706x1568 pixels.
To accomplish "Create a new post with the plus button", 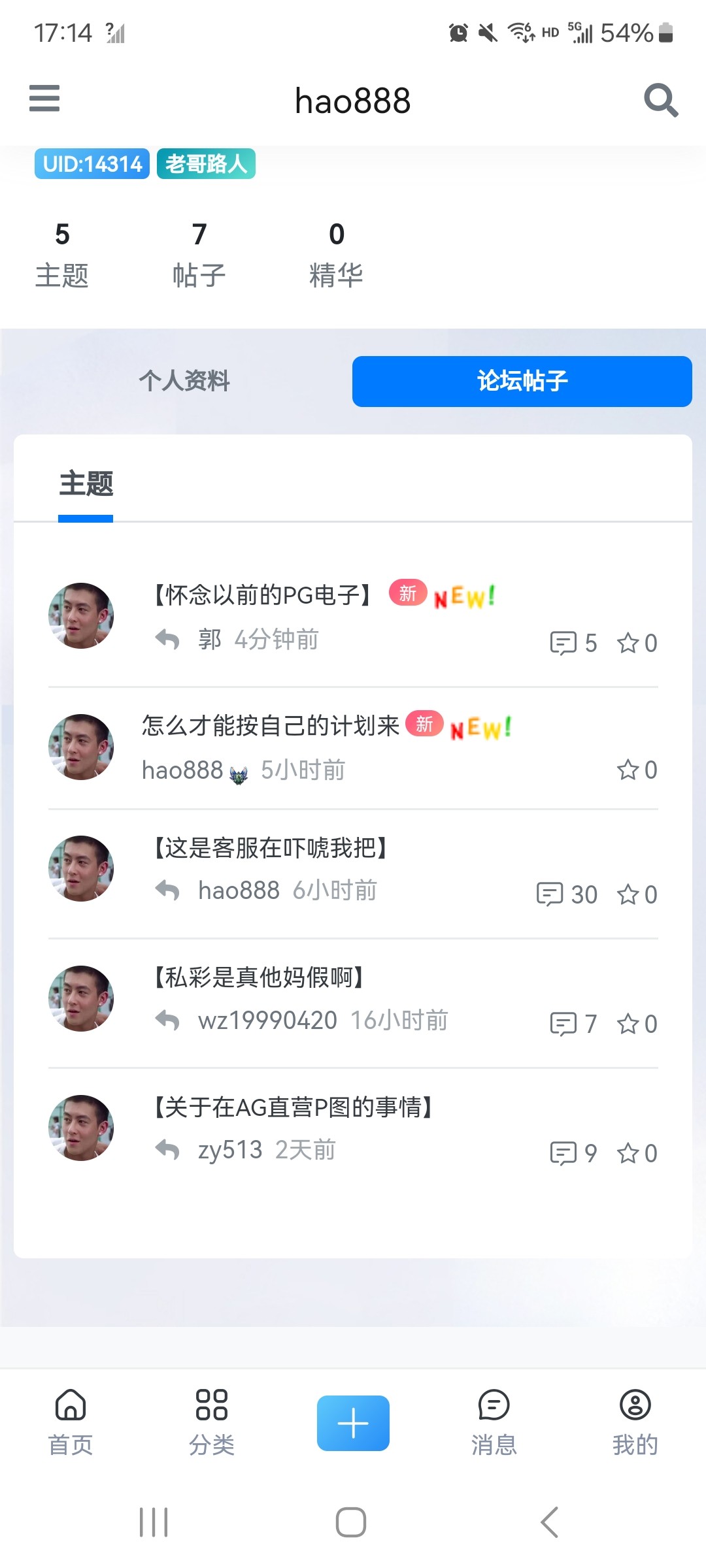I will [x=353, y=1423].
